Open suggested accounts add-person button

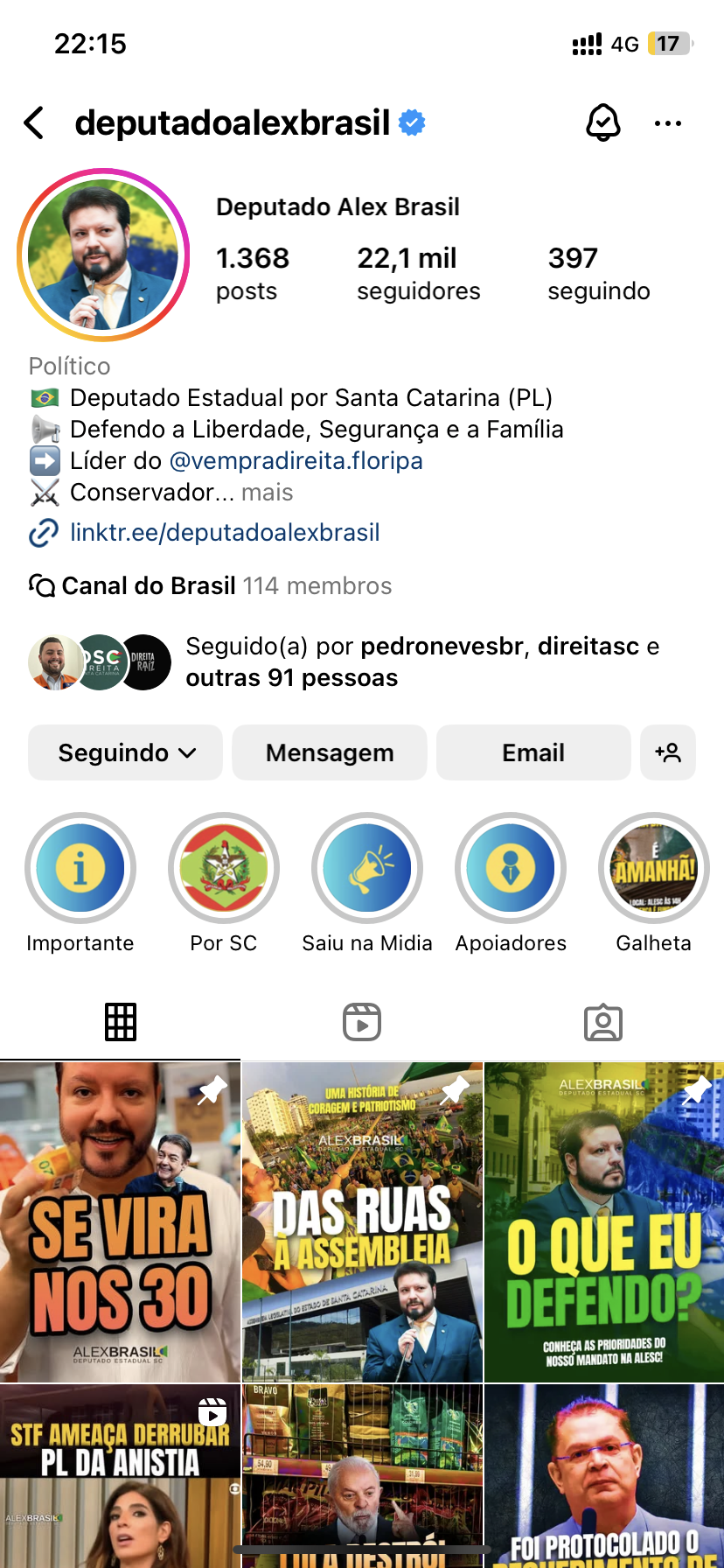(x=668, y=752)
